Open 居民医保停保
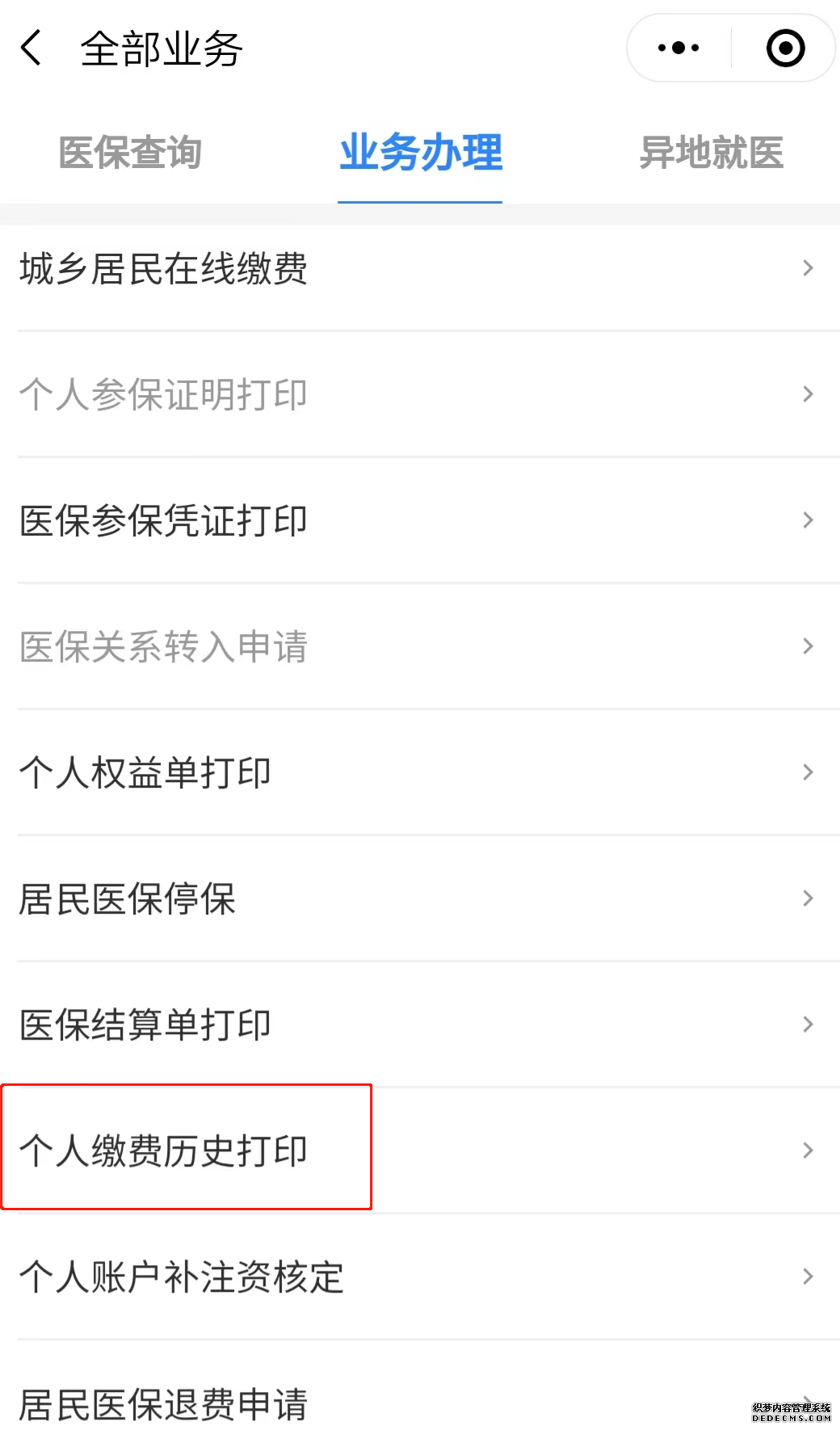The width and height of the screenshot is (840, 1430). coord(420,898)
